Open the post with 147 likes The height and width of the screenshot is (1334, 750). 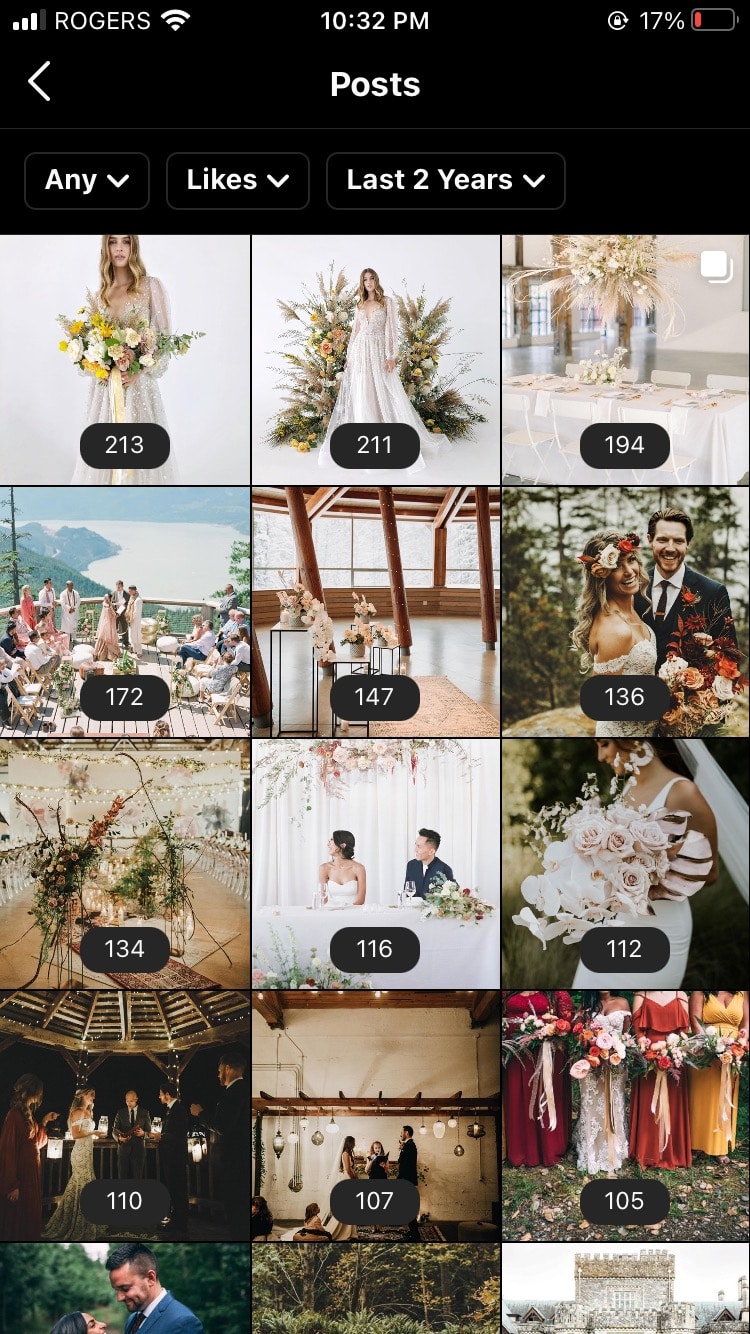click(375, 612)
